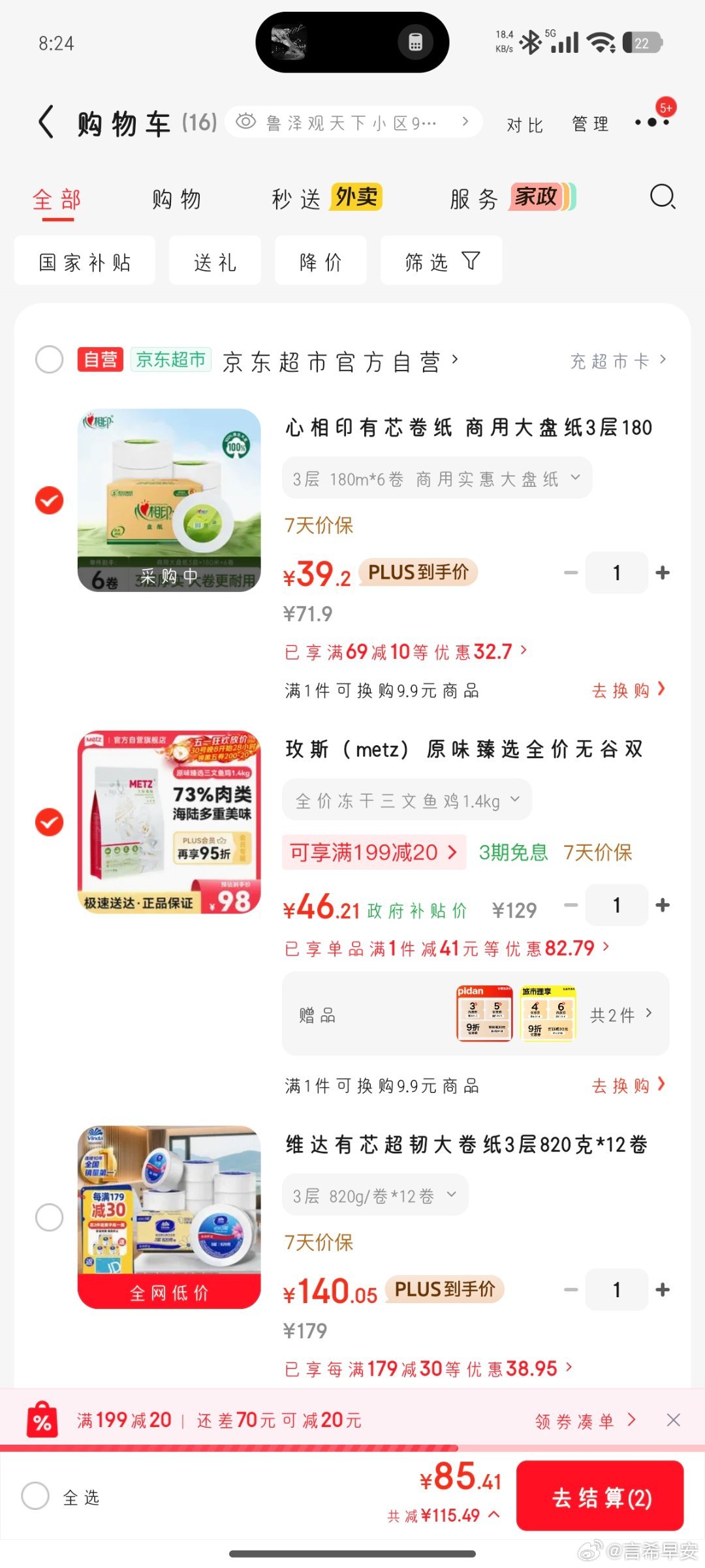Apply the 降价 filter chip
This screenshot has height=1568, width=705.
point(321,262)
